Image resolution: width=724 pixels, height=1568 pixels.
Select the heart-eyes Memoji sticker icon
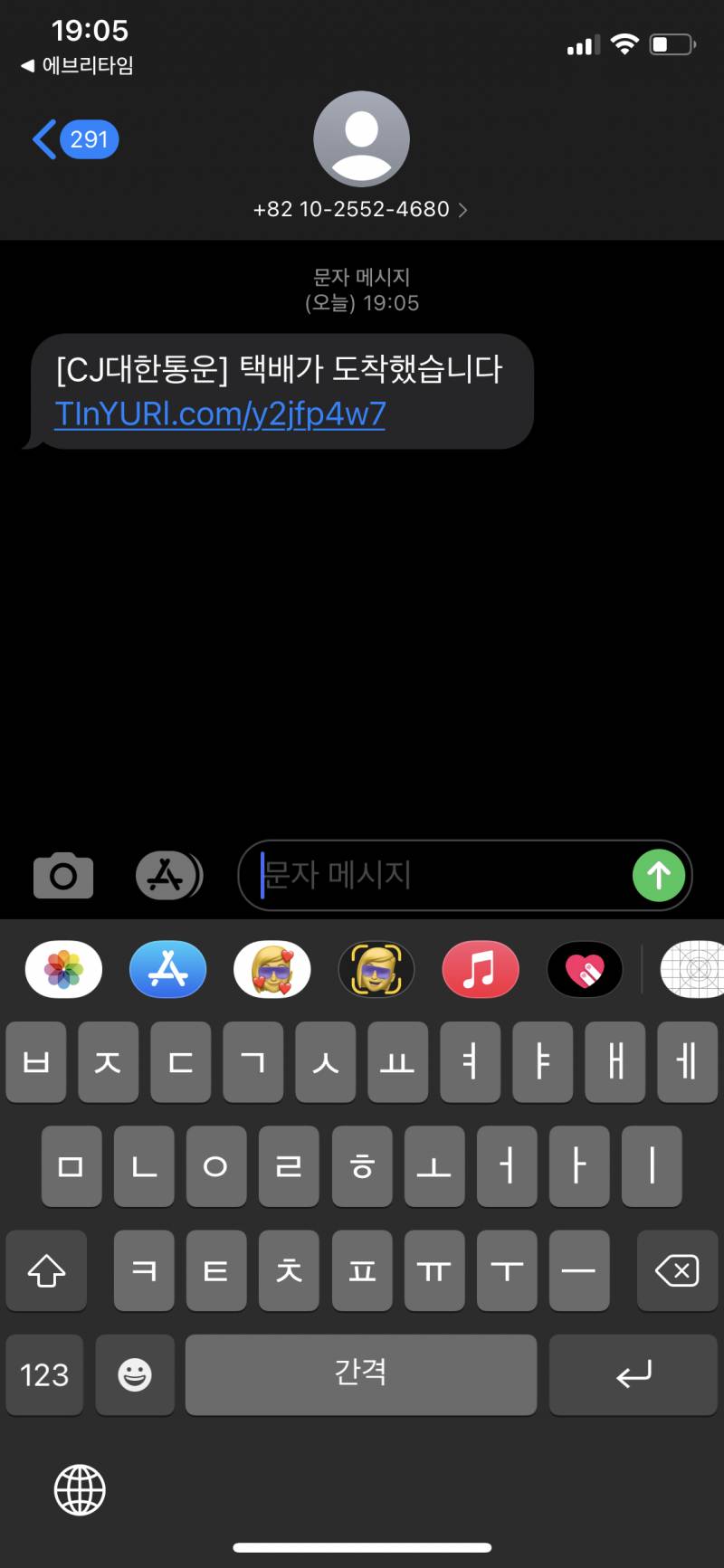click(x=271, y=969)
